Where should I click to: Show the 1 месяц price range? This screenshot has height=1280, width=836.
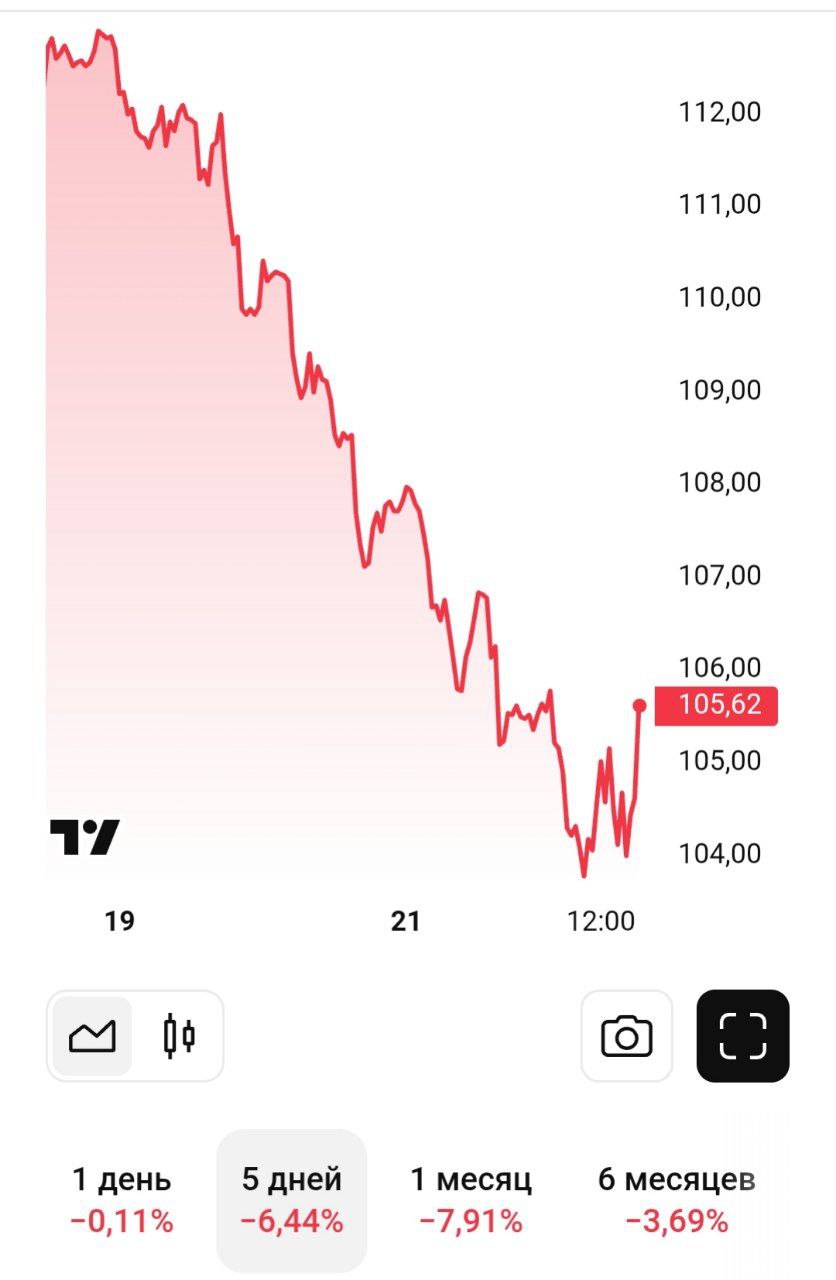click(471, 1199)
